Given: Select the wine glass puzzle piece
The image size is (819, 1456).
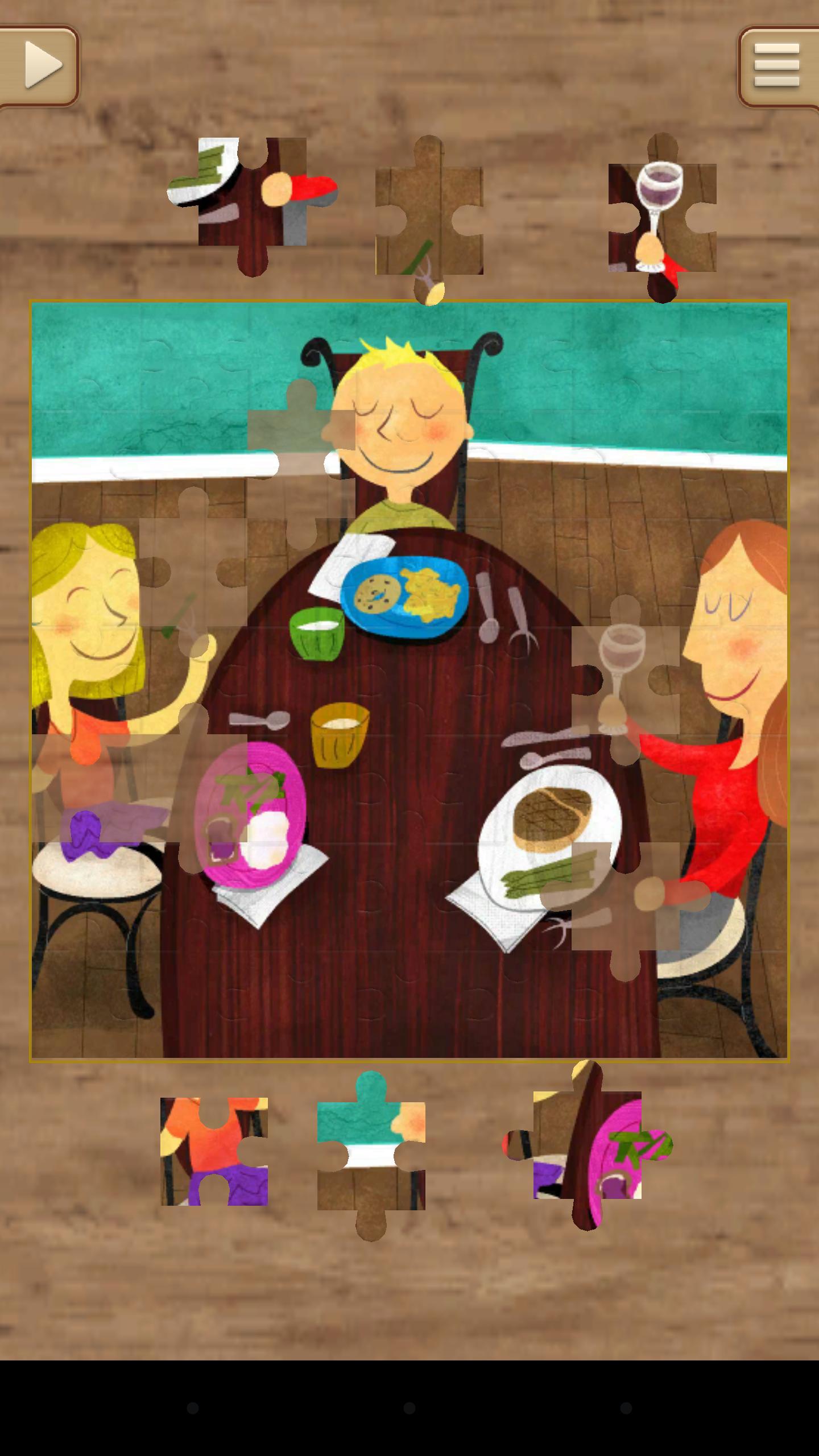Looking at the screenshot, I should tap(661, 218).
